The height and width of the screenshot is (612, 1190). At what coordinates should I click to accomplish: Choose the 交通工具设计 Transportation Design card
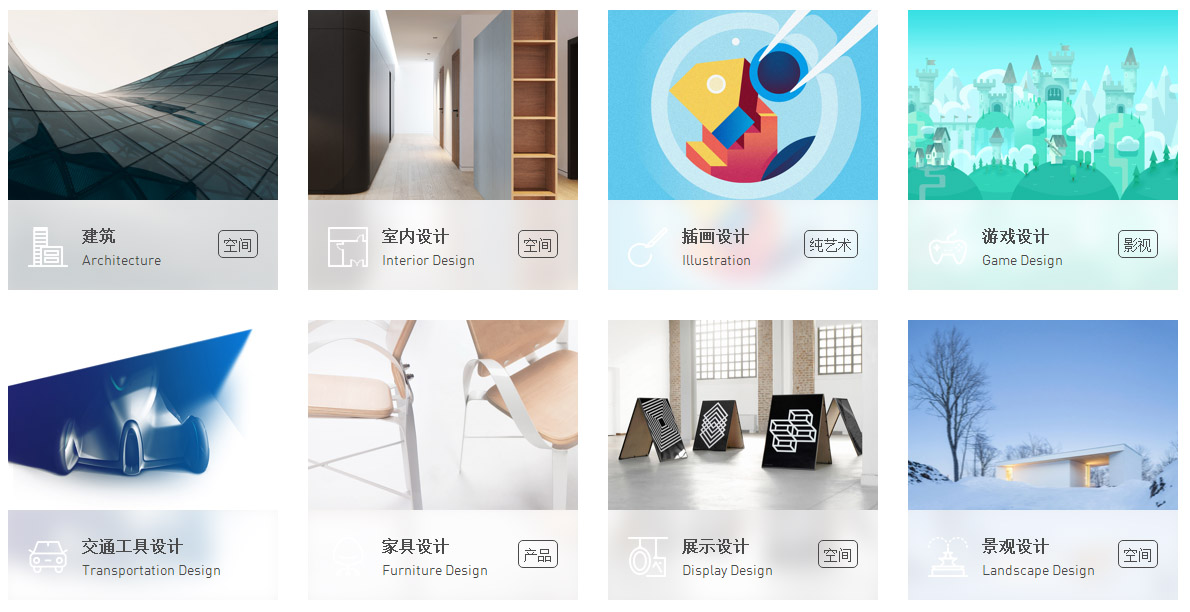tap(143, 460)
